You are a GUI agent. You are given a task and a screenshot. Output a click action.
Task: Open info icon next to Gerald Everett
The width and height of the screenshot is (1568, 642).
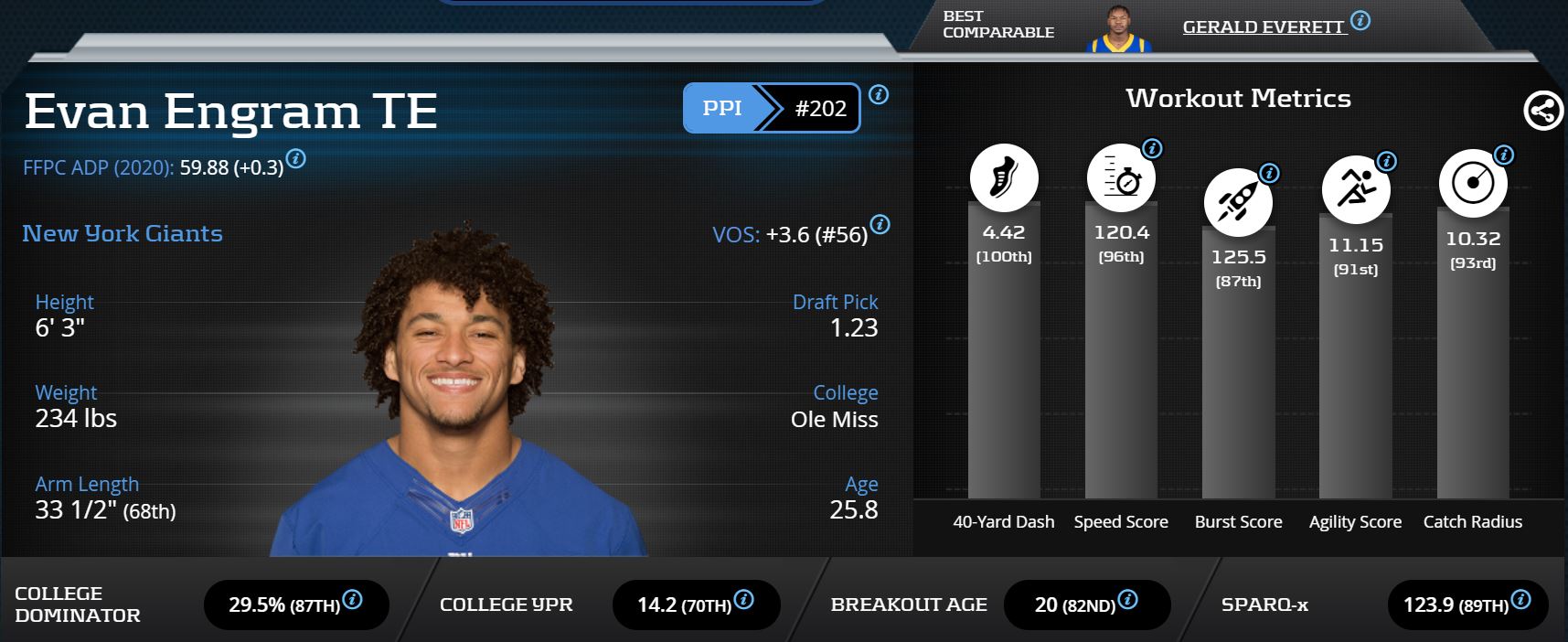click(1360, 20)
